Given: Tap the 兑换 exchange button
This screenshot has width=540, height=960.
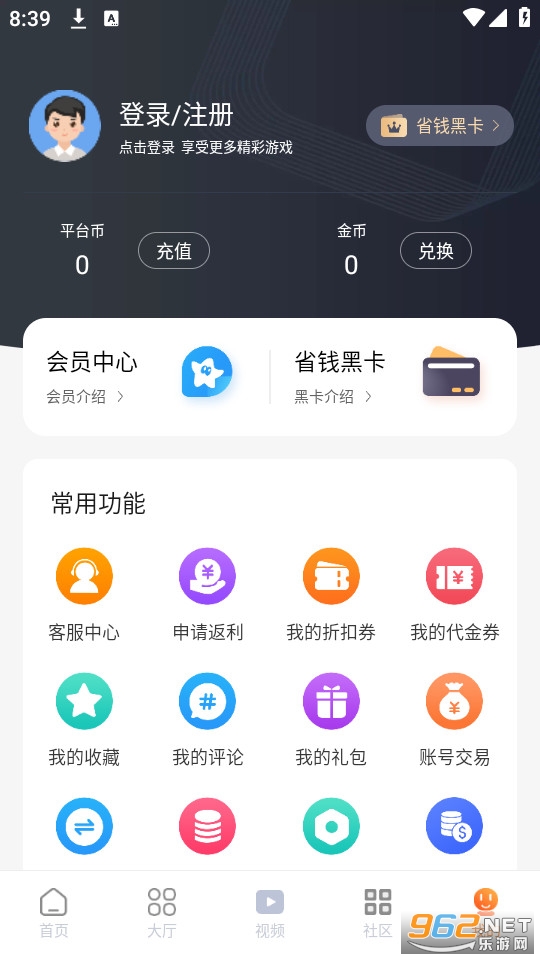Looking at the screenshot, I should tap(436, 250).
